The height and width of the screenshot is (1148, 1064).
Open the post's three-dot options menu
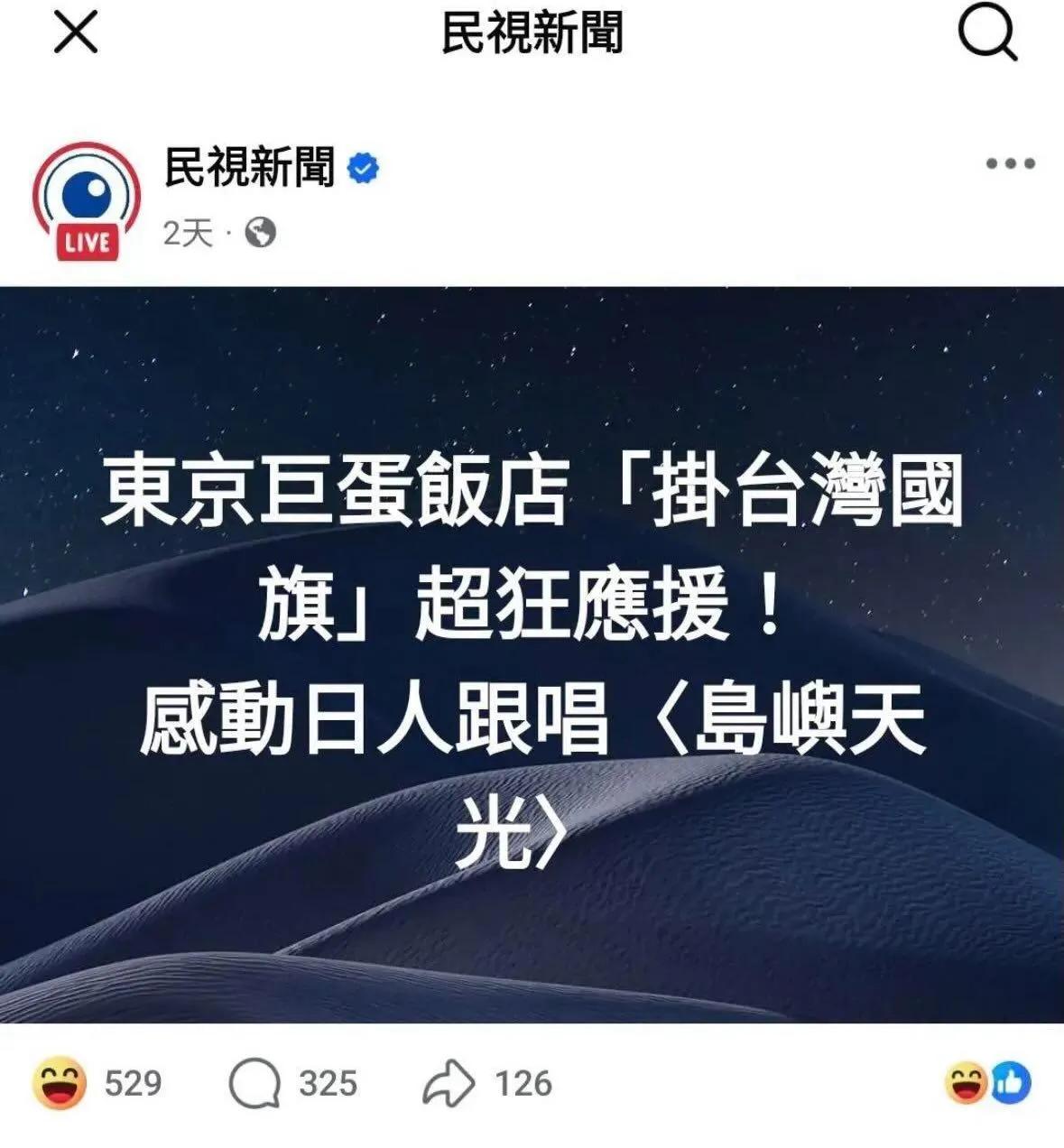coord(1010,164)
